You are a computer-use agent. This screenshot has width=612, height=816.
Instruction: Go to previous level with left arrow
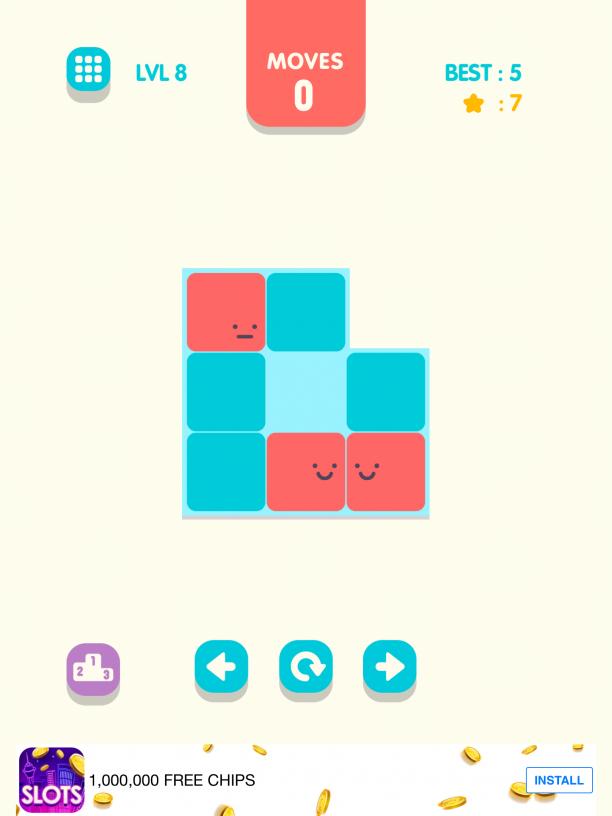pos(221,666)
